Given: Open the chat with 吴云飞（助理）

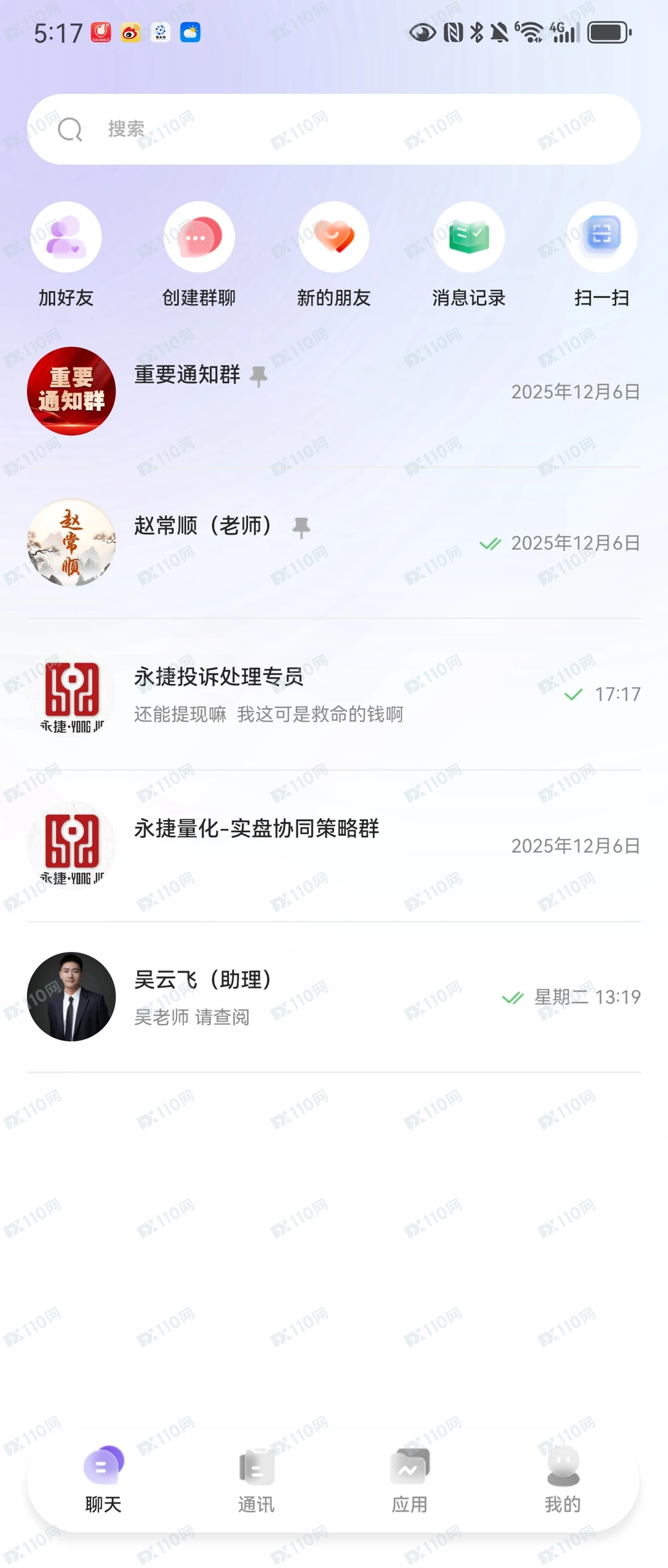Looking at the screenshot, I should 334,997.
